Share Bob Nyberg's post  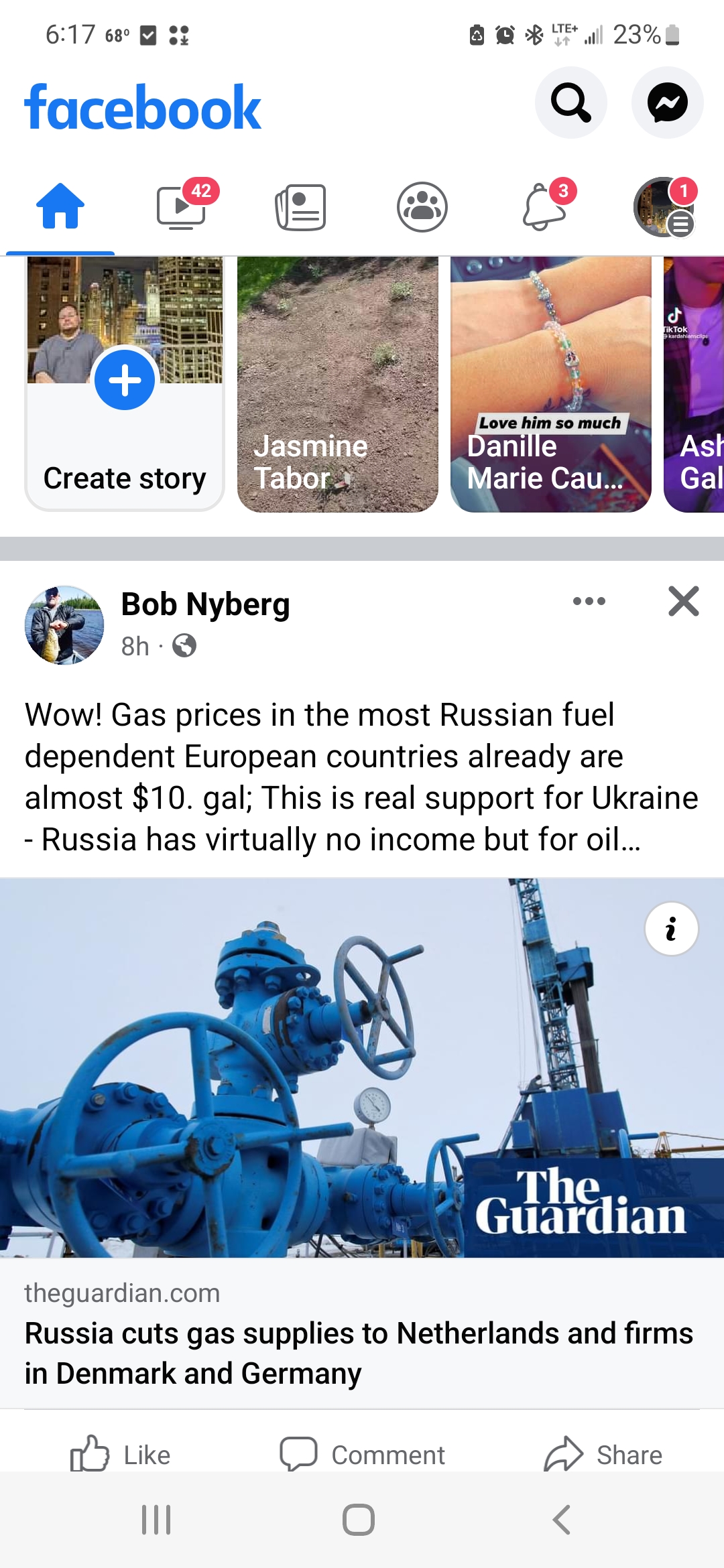[x=603, y=1454]
